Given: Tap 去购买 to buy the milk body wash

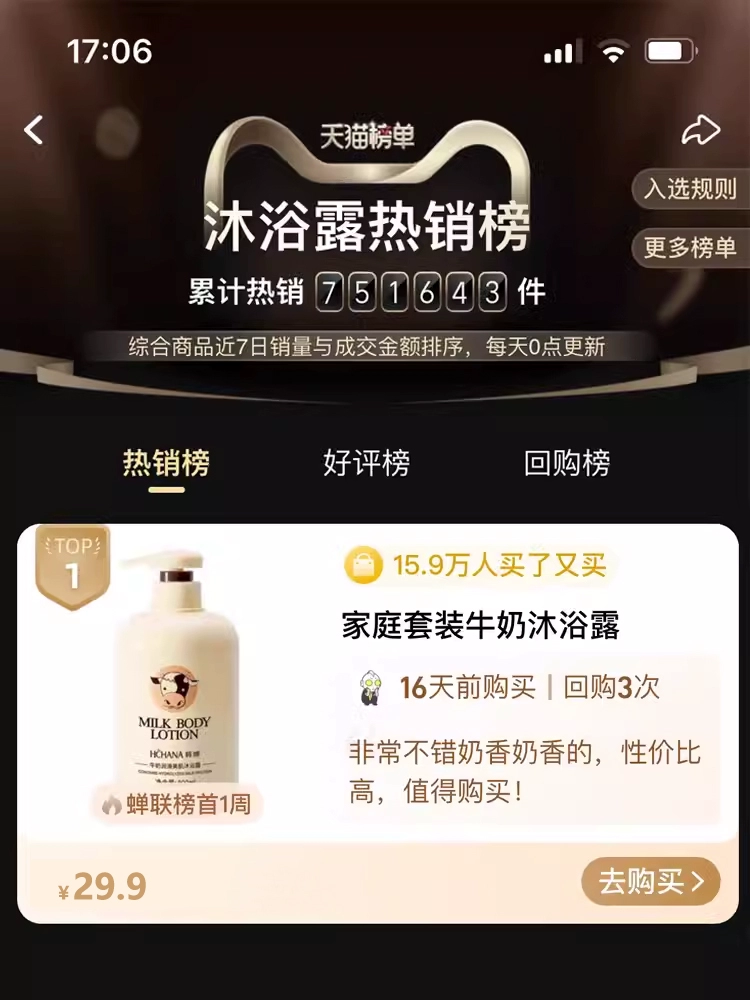Looking at the screenshot, I should tap(651, 881).
